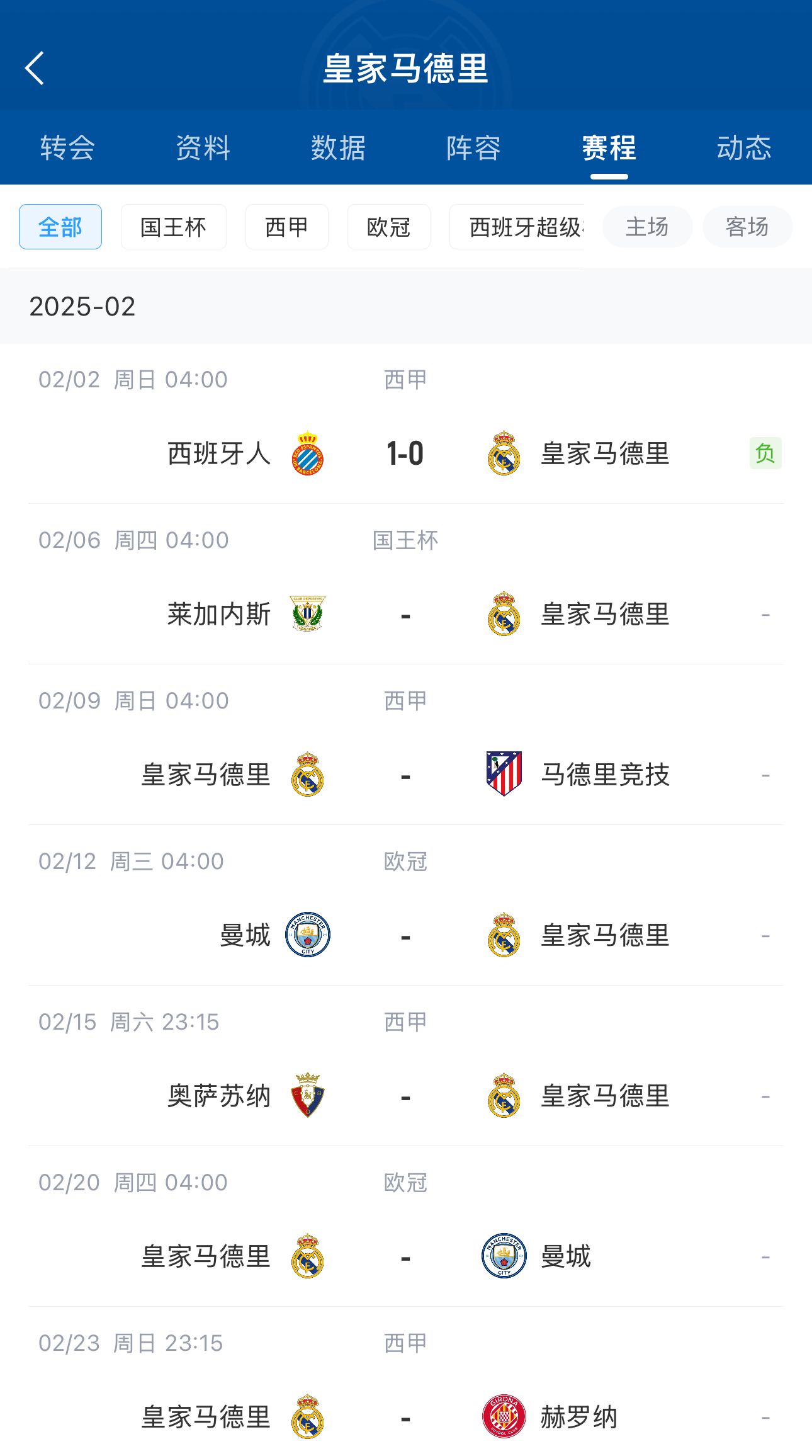Switch to the 动态 tab

coord(744,148)
